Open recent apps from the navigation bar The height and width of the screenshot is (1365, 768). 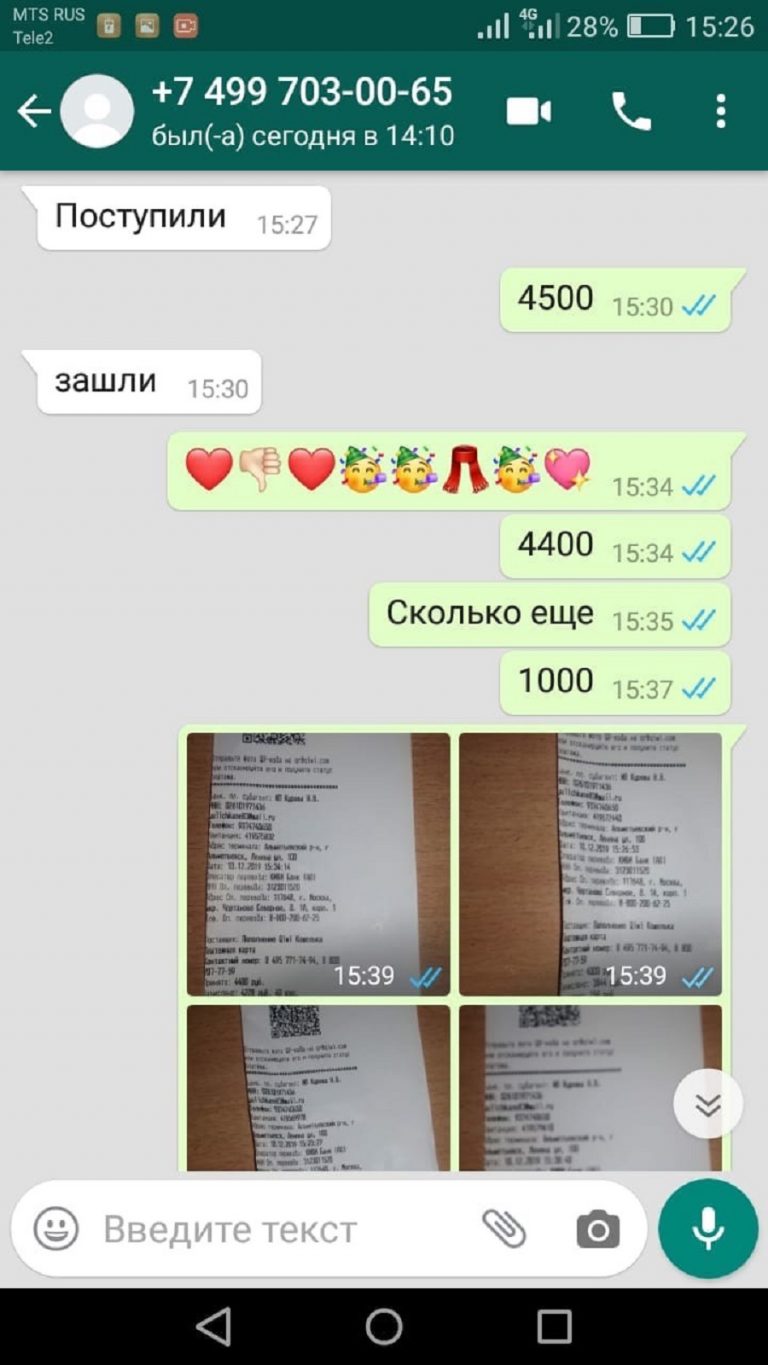554,1327
